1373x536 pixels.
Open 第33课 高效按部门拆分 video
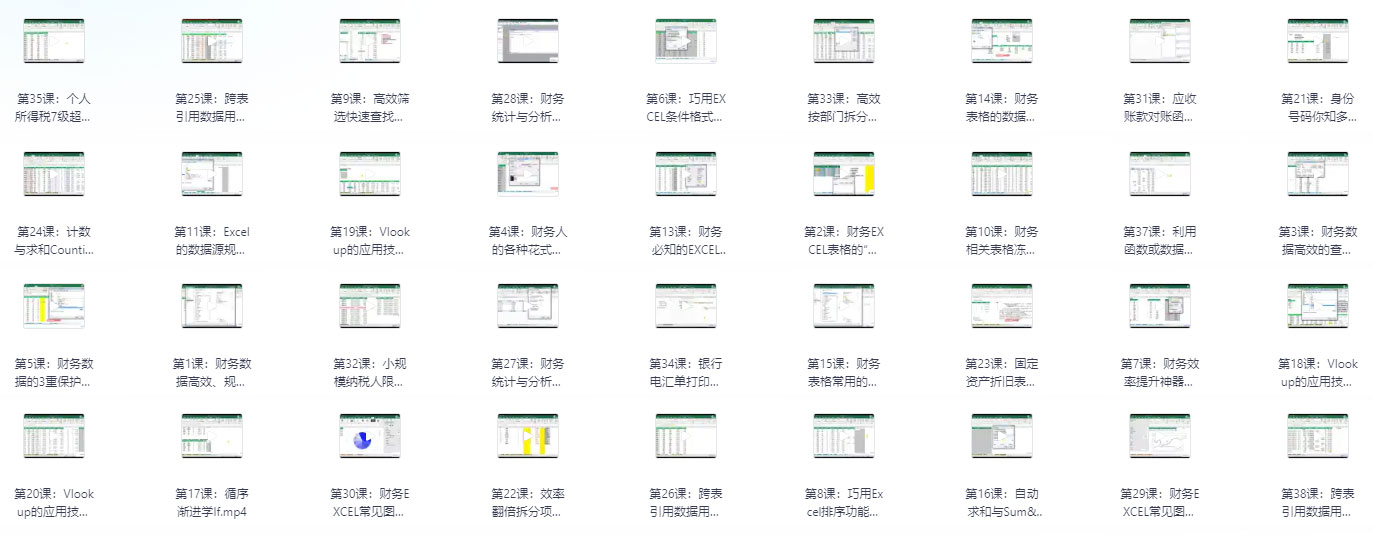[844, 41]
